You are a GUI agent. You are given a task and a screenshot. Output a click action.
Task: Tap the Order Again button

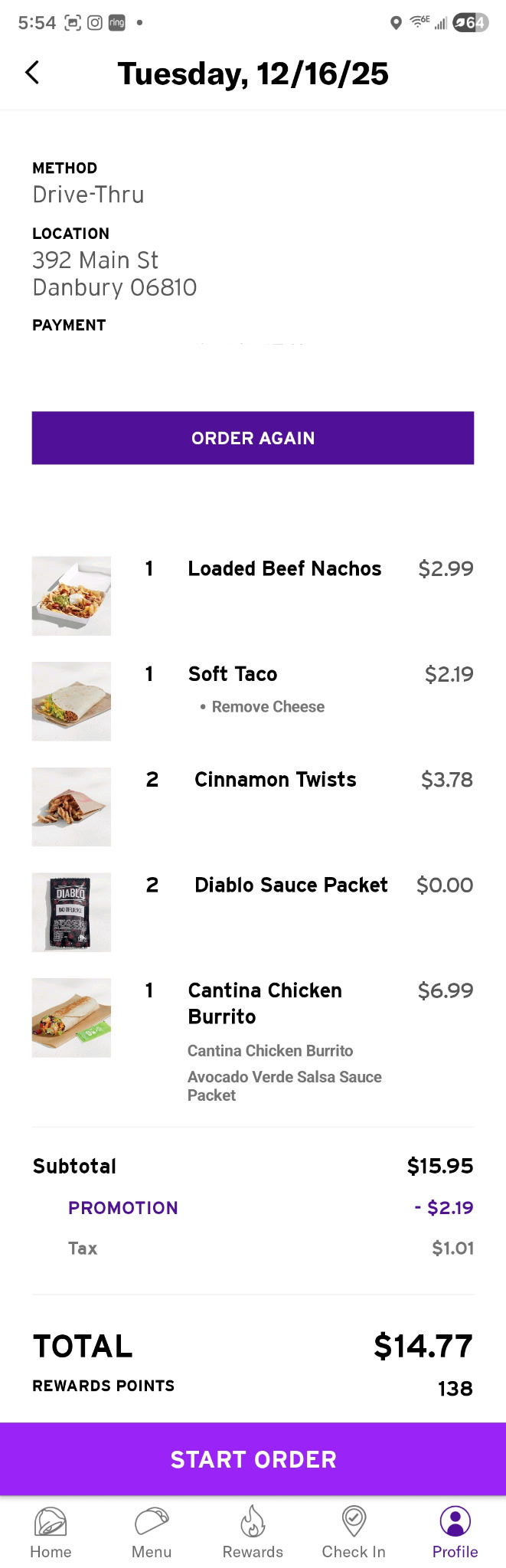(253, 438)
